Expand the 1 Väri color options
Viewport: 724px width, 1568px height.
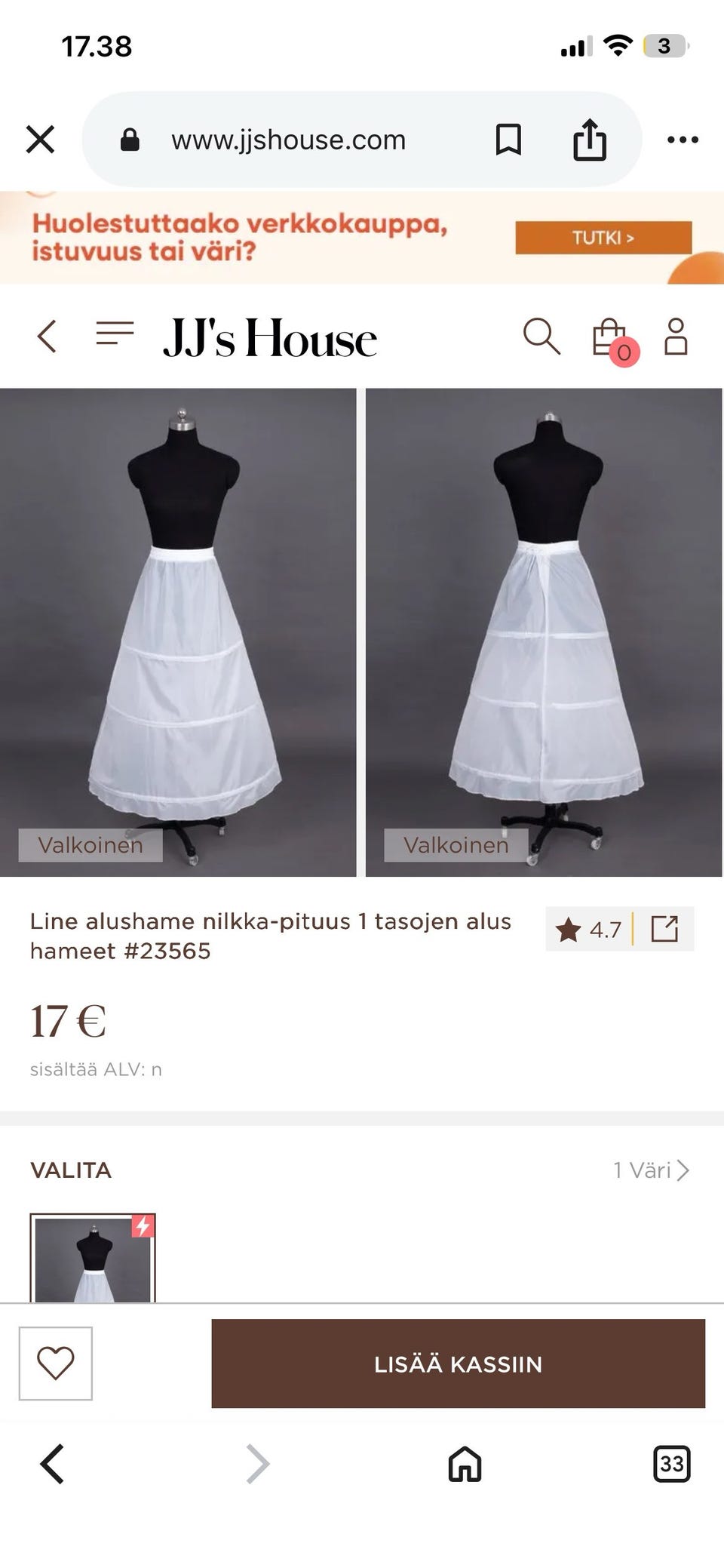click(x=651, y=1170)
